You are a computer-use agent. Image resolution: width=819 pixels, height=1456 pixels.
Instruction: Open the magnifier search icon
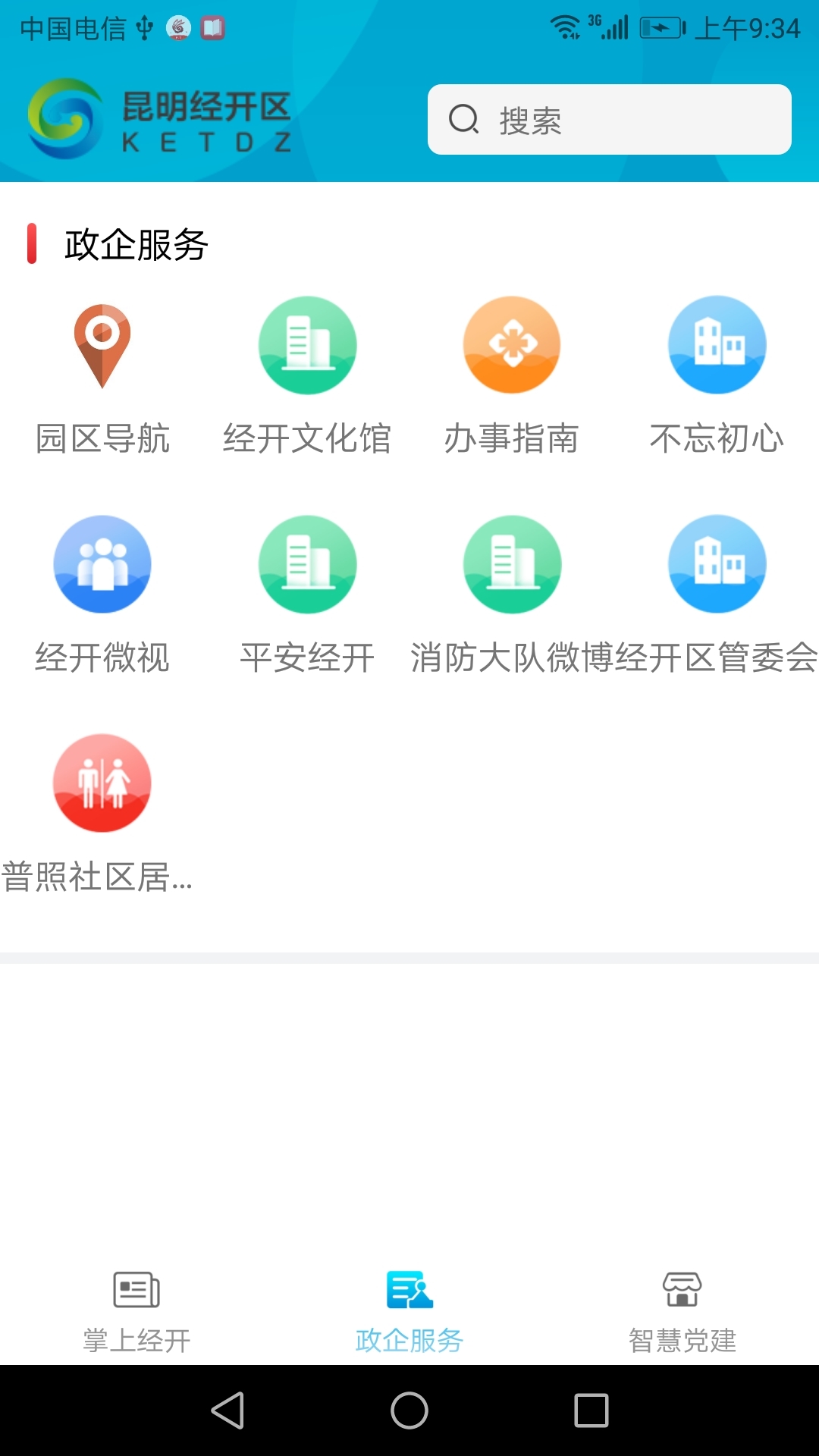465,120
